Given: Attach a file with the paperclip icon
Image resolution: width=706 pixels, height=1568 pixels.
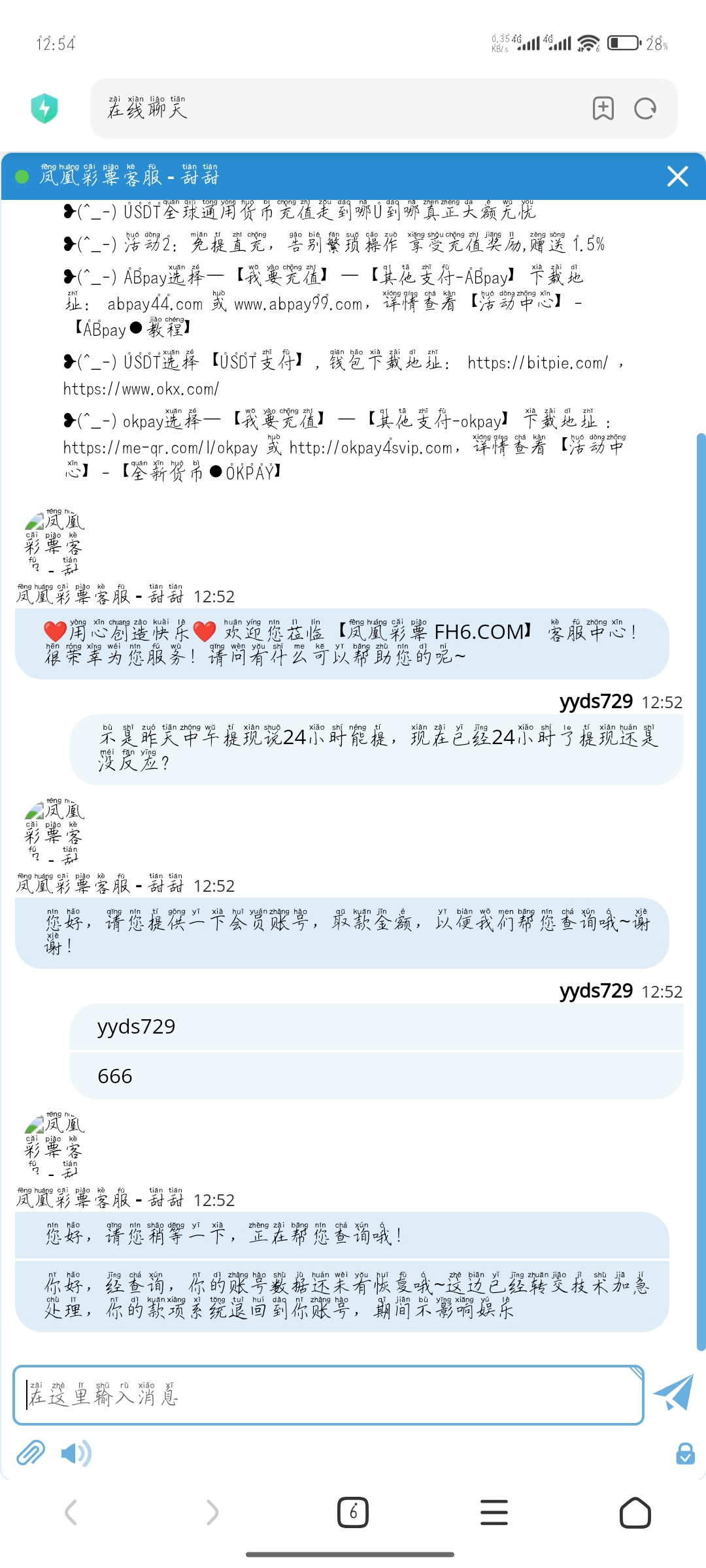Looking at the screenshot, I should click(31, 1453).
